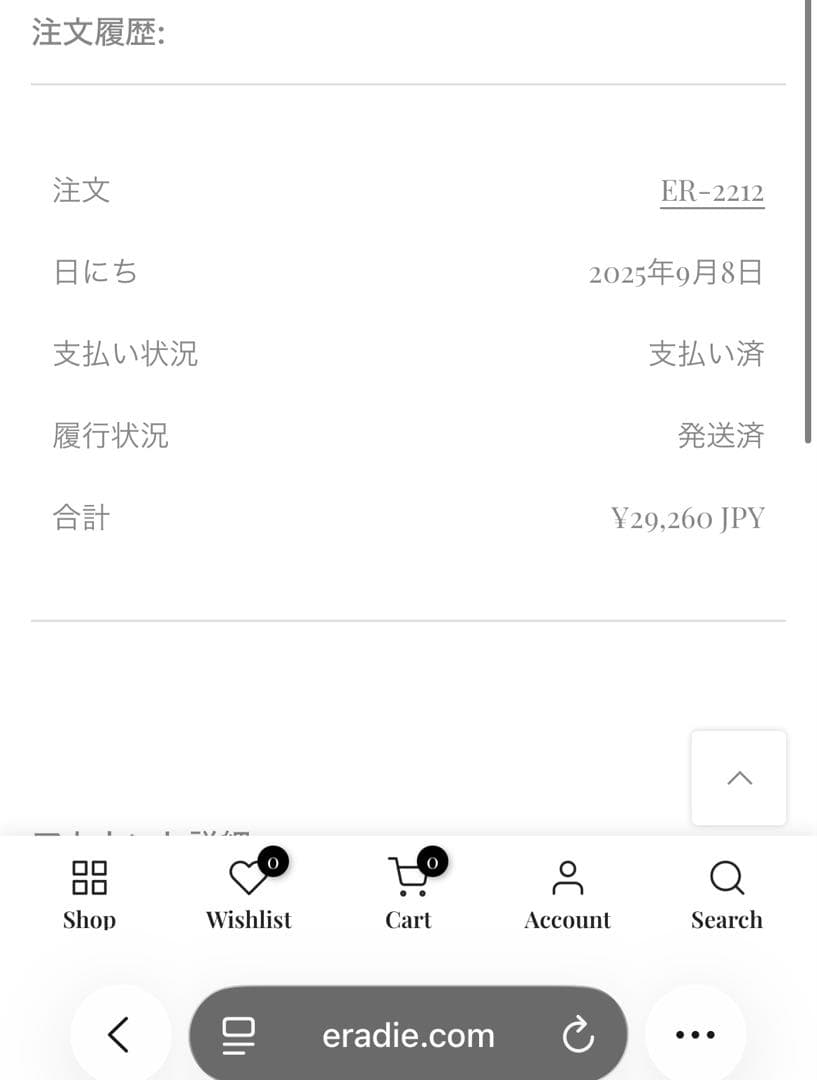Viewport: 817px width, 1080px height.
Task: Select the 注文履歴 order history heading
Action: (99, 32)
